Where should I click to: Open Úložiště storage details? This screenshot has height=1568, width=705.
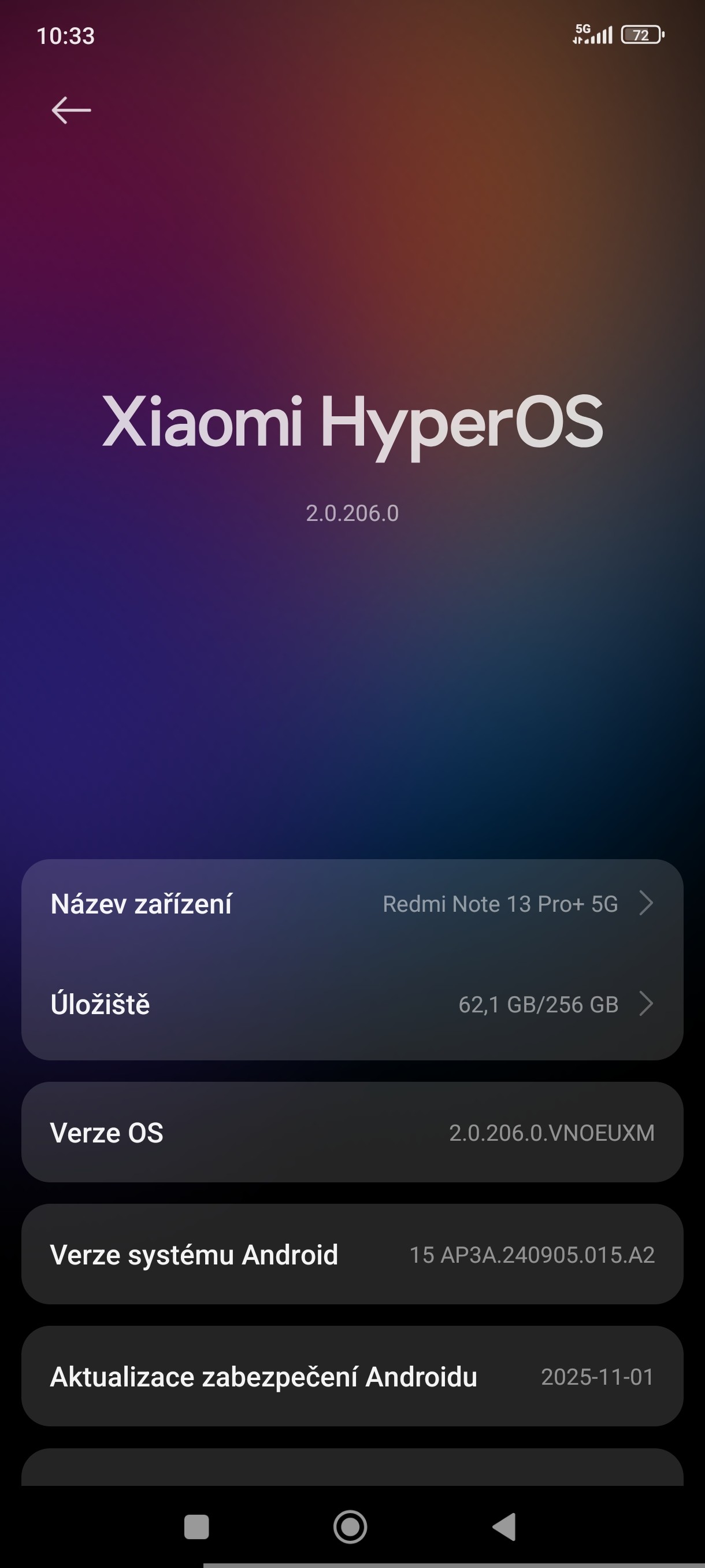pyautogui.click(x=352, y=1004)
